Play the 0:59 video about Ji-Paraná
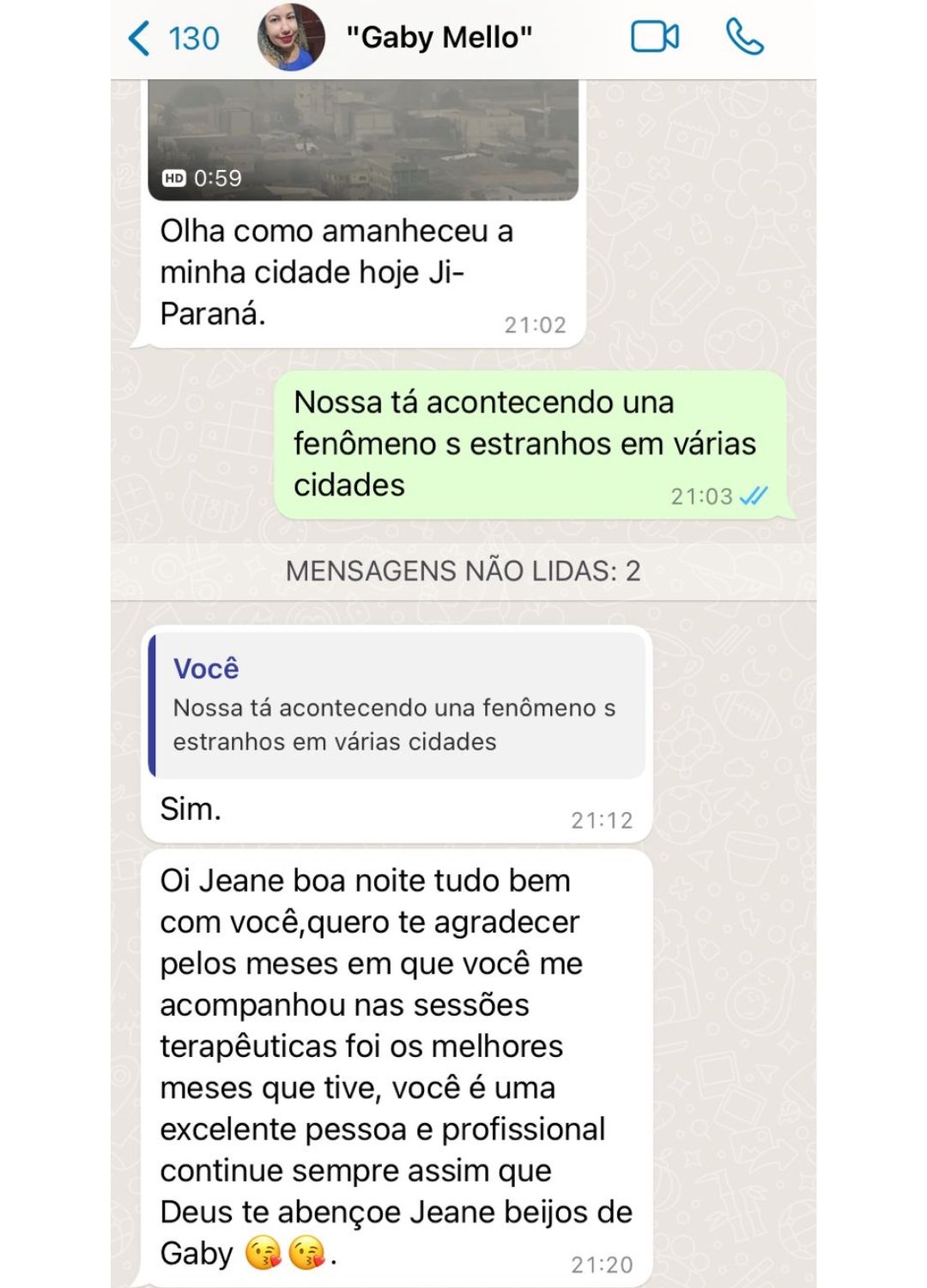 363,137
